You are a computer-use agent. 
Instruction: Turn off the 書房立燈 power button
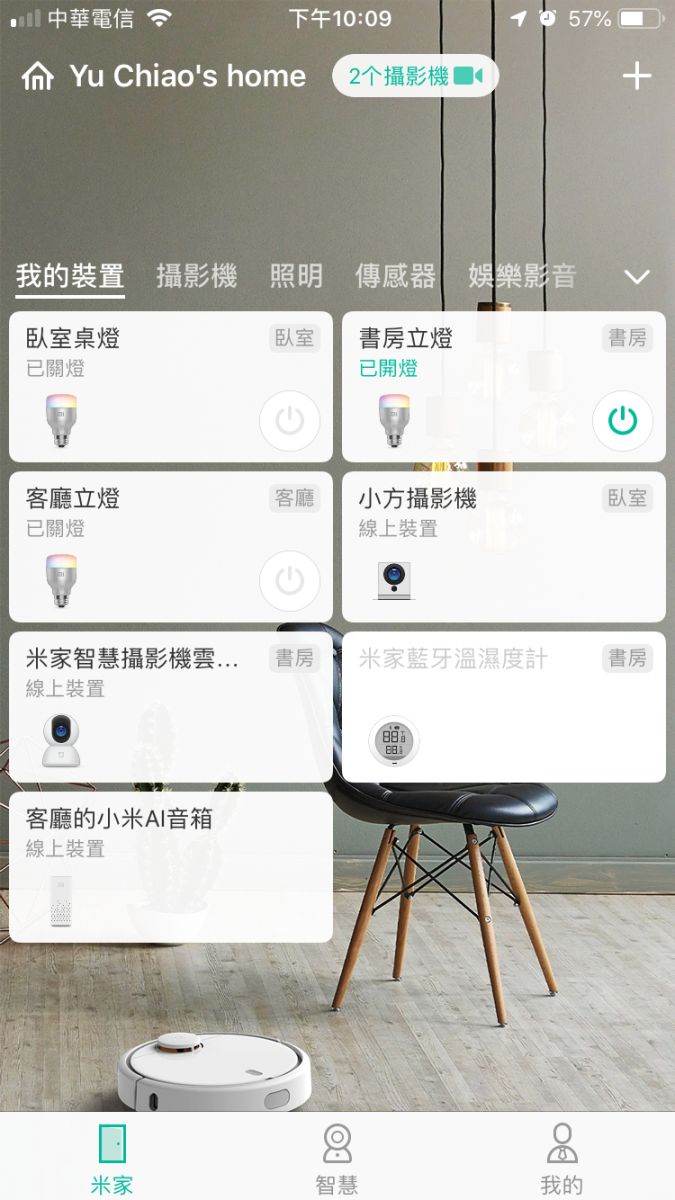point(622,421)
